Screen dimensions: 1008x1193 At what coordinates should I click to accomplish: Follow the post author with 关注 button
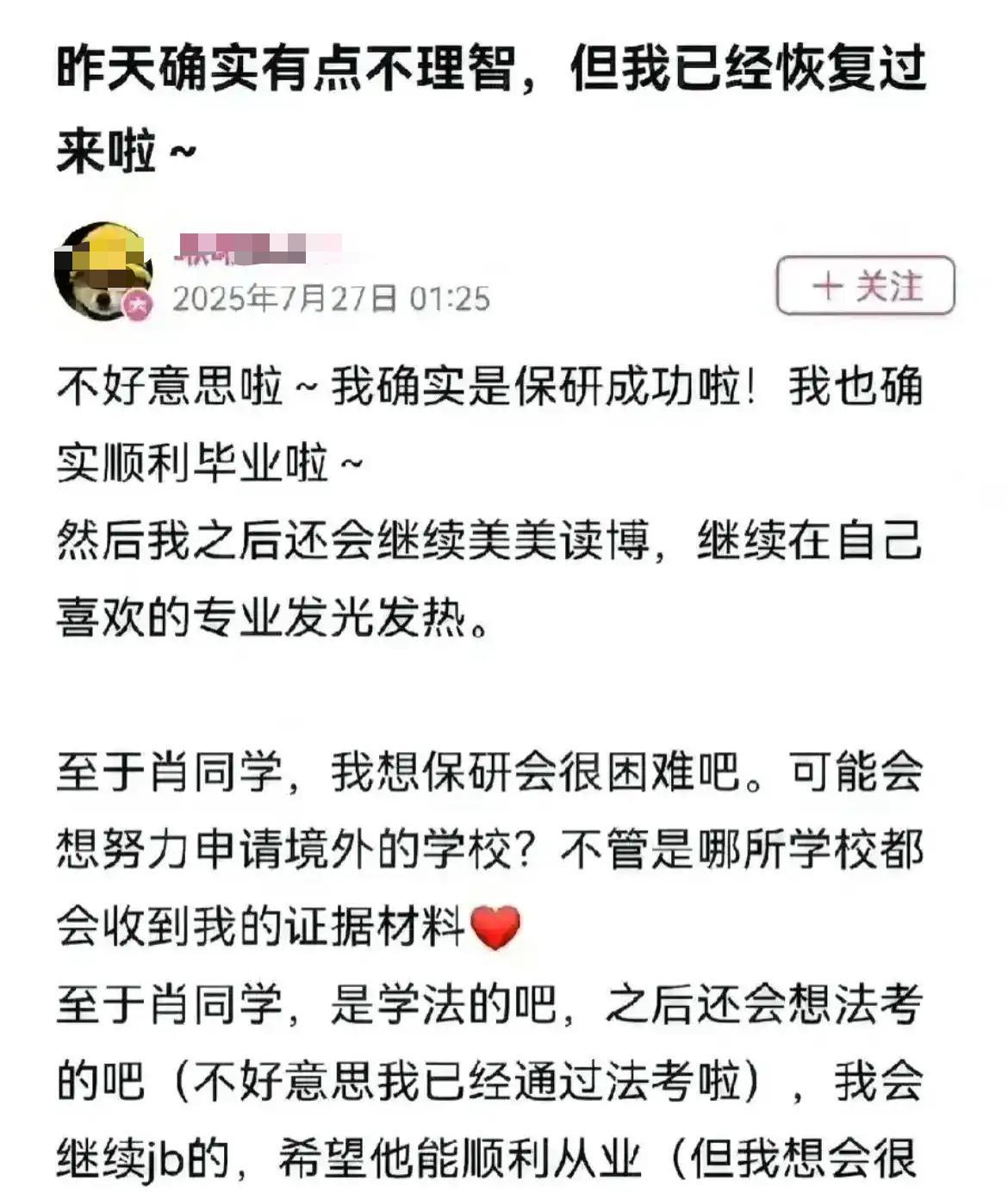click(865, 286)
